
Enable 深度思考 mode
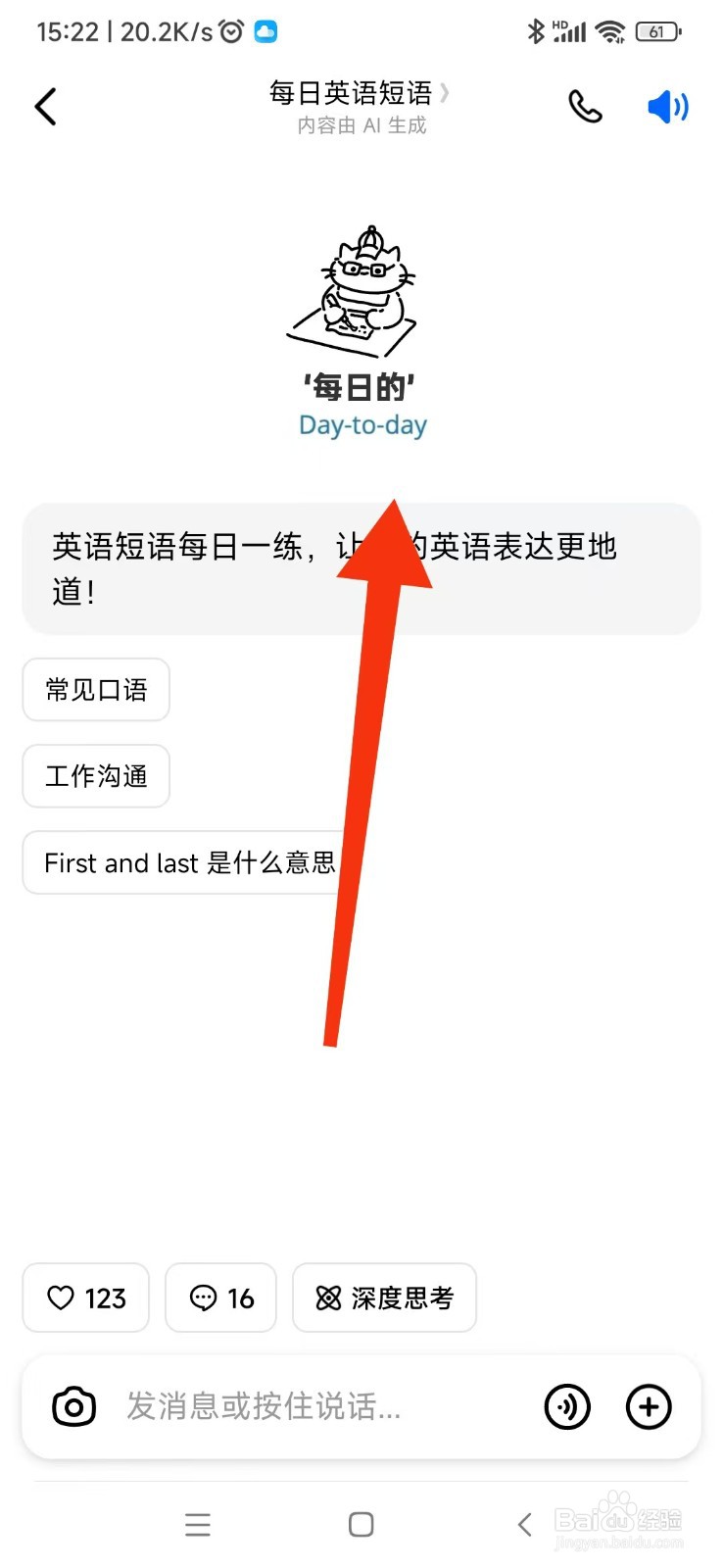point(384,1298)
